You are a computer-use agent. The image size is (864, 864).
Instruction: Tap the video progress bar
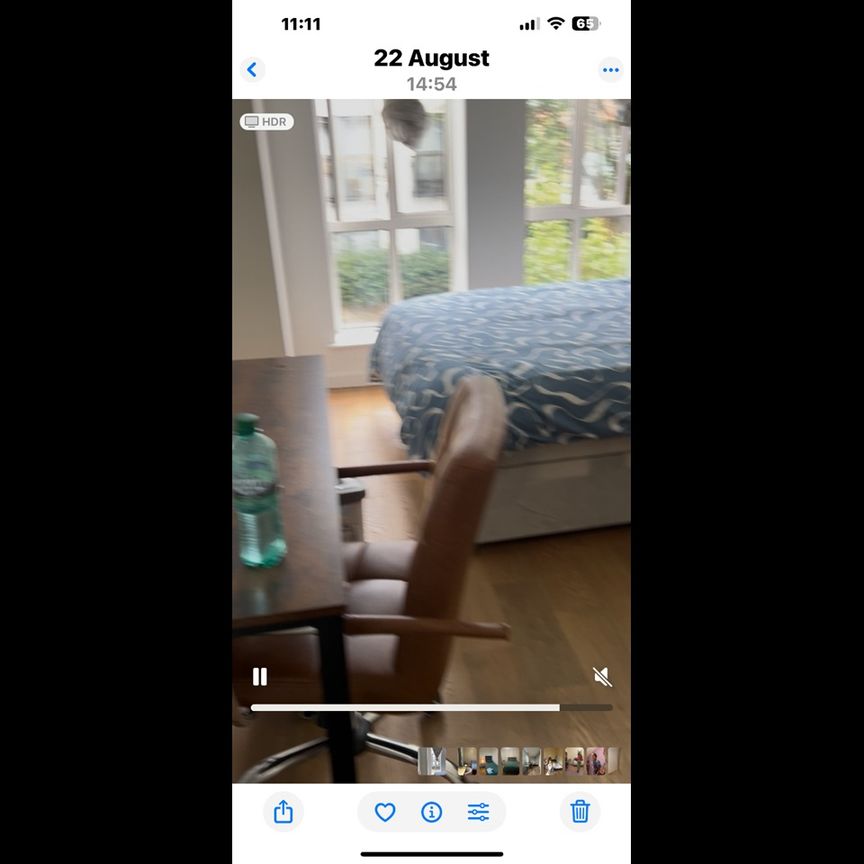(x=430, y=707)
